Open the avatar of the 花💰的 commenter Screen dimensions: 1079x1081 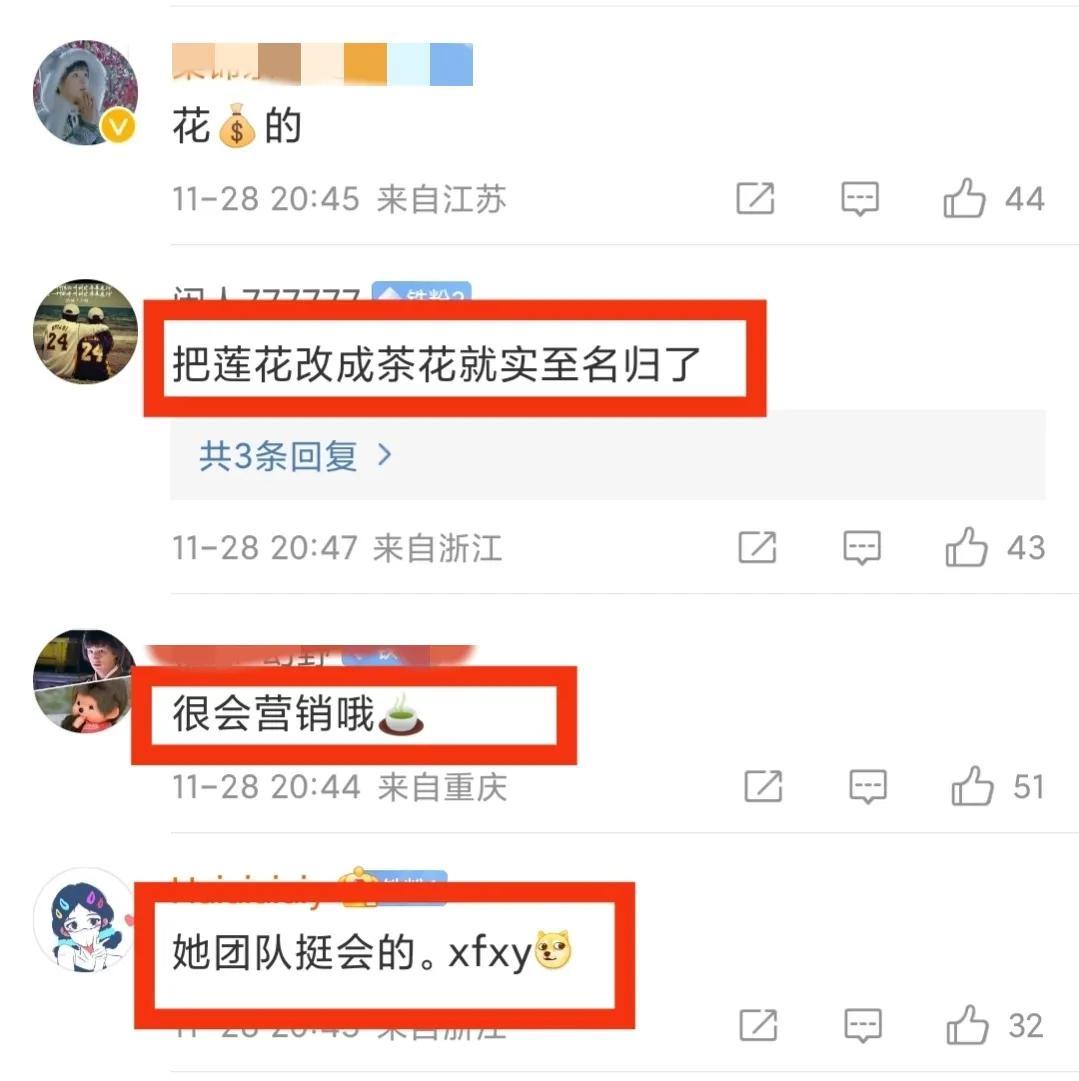[85, 93]
